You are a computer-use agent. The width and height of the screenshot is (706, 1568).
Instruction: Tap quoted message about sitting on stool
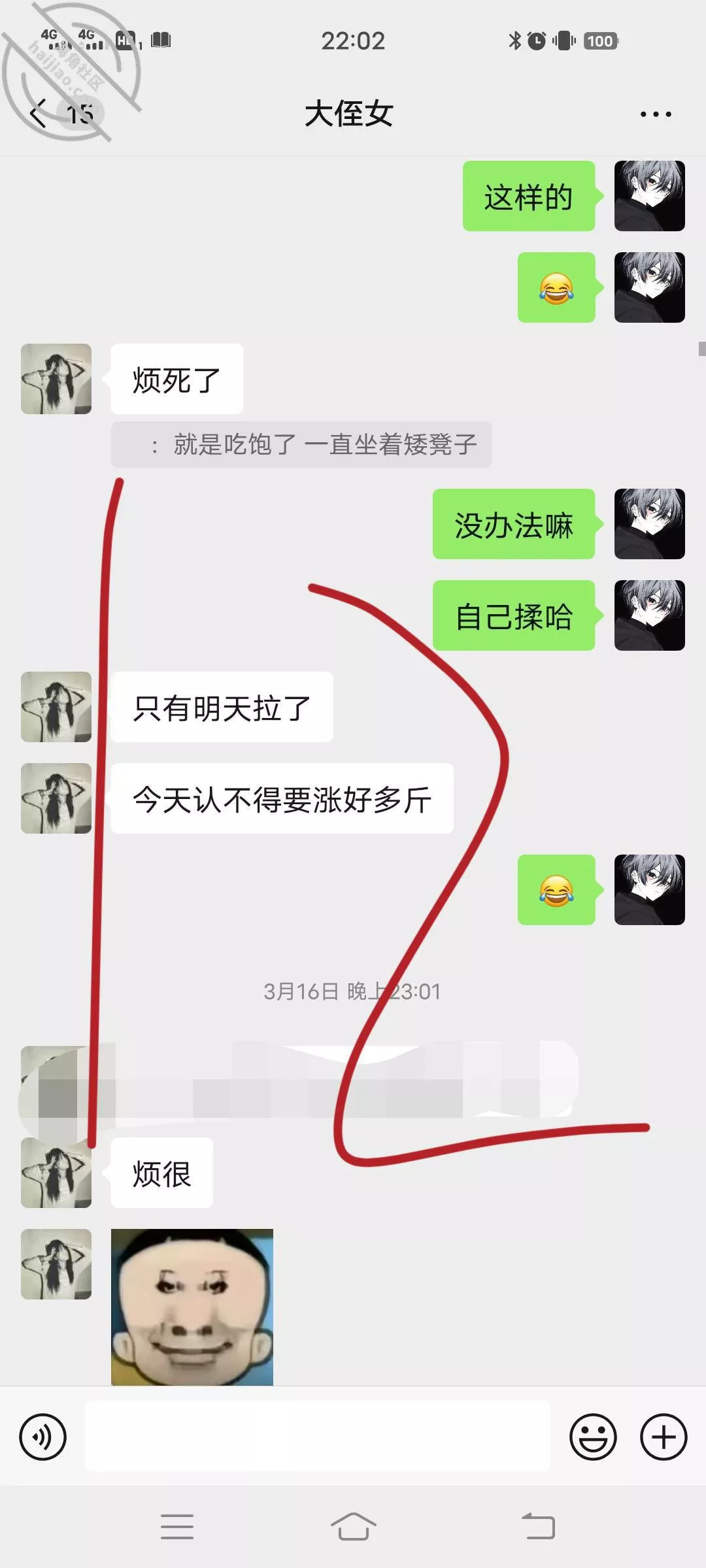click(x=301, y=445)
